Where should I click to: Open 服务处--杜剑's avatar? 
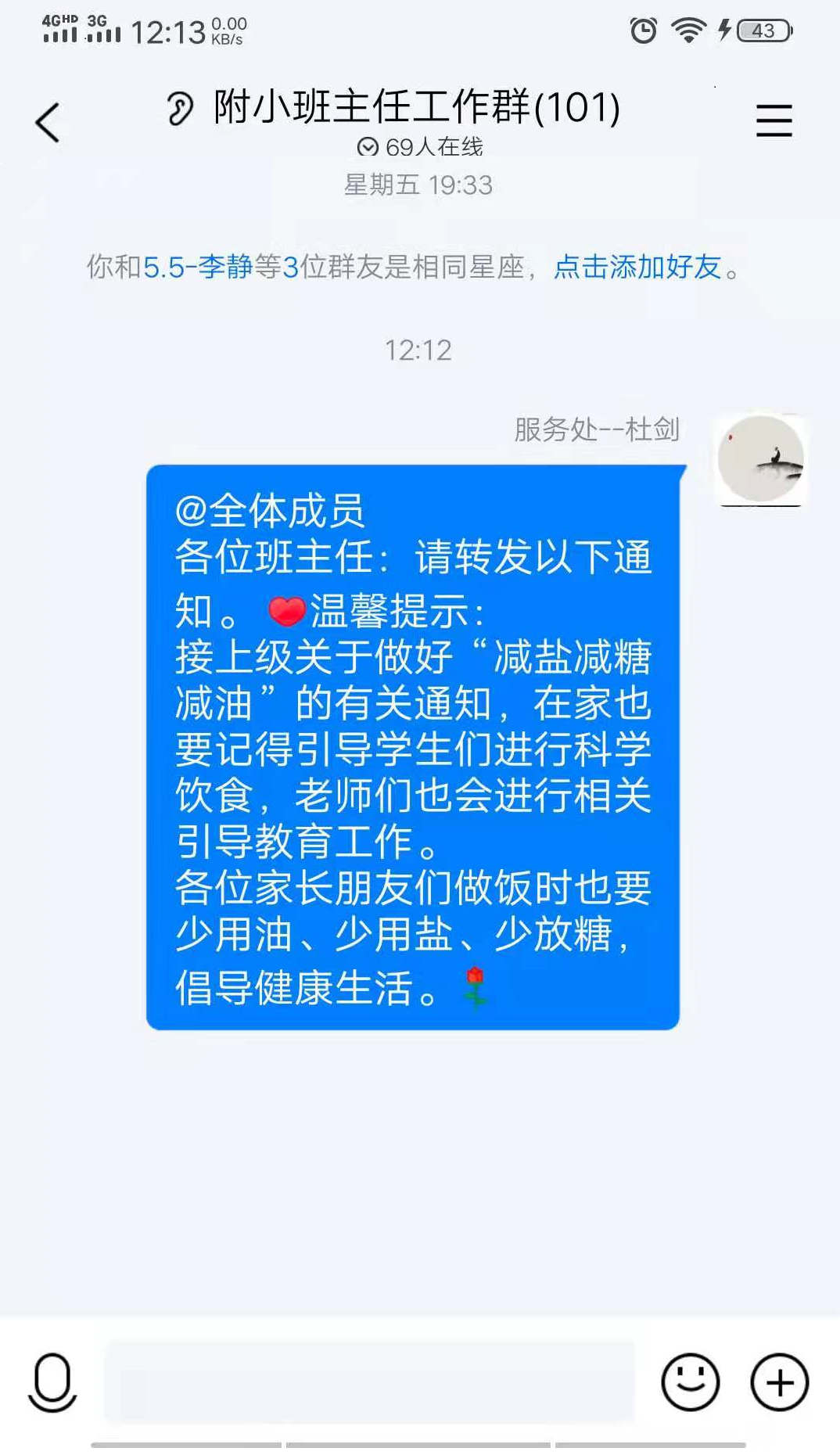tap(760, 460)
